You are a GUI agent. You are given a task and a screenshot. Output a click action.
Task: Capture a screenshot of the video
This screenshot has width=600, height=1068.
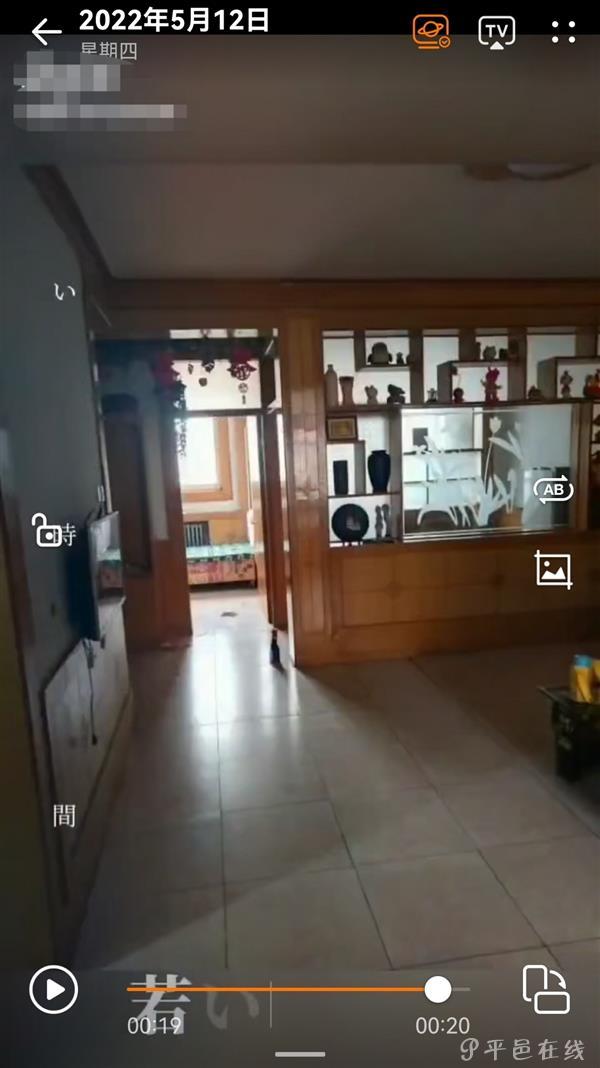pyautogui.click(x=553, y=569)
